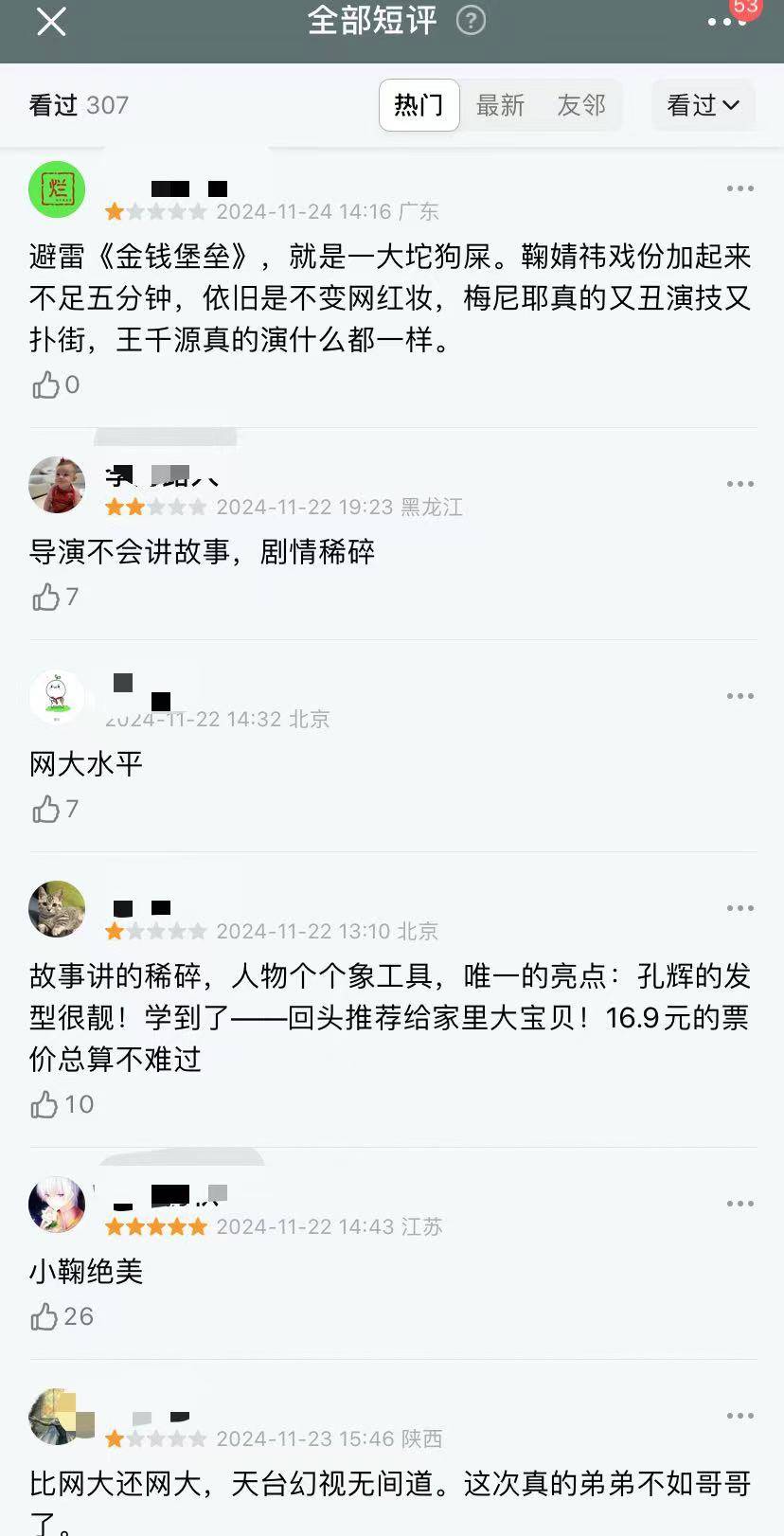
Task: Open the help question mark icon
Action: point(471,20)
